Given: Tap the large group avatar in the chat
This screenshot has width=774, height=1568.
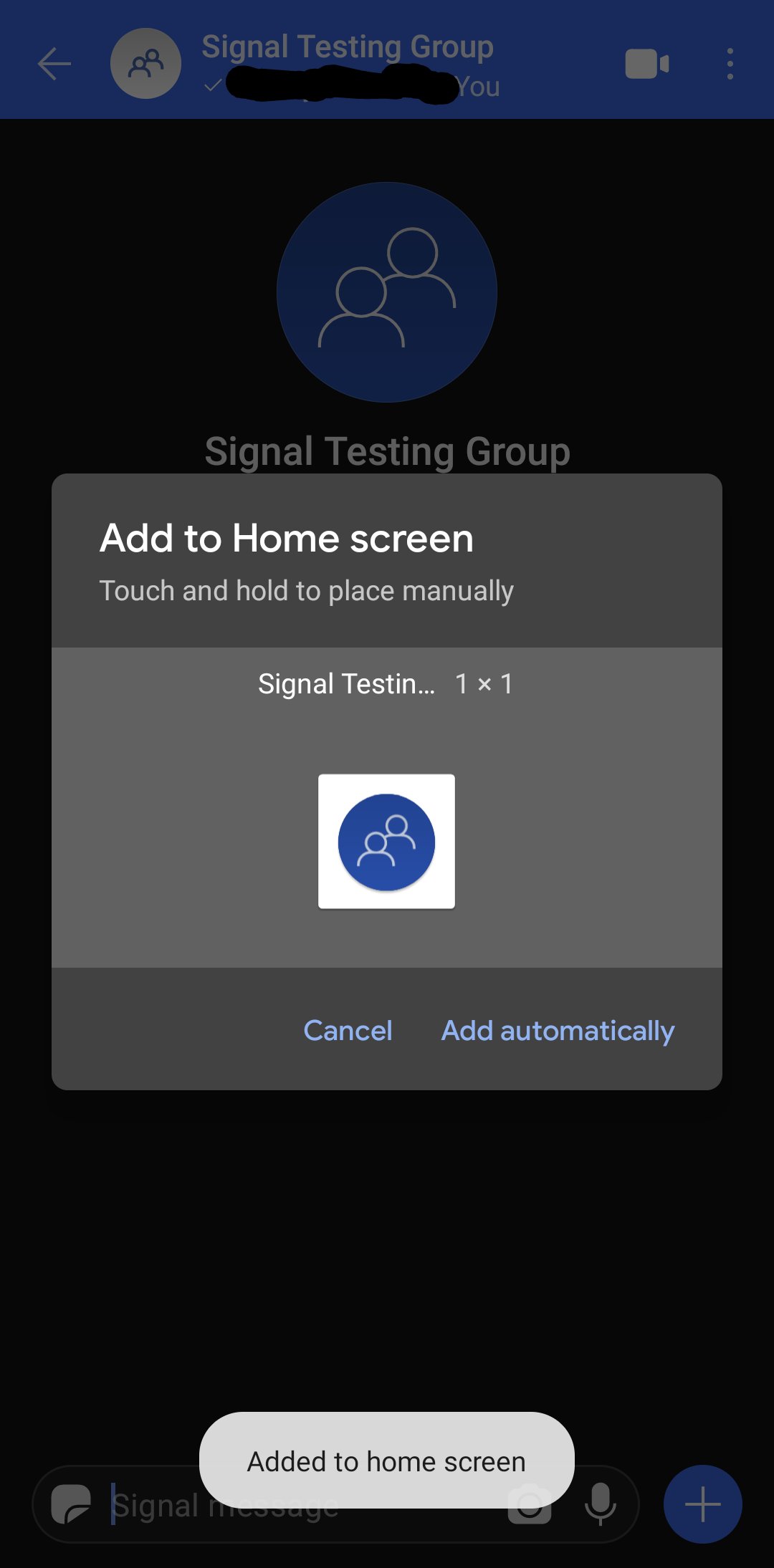Looking at the screenshot, I should pos(386,291).
